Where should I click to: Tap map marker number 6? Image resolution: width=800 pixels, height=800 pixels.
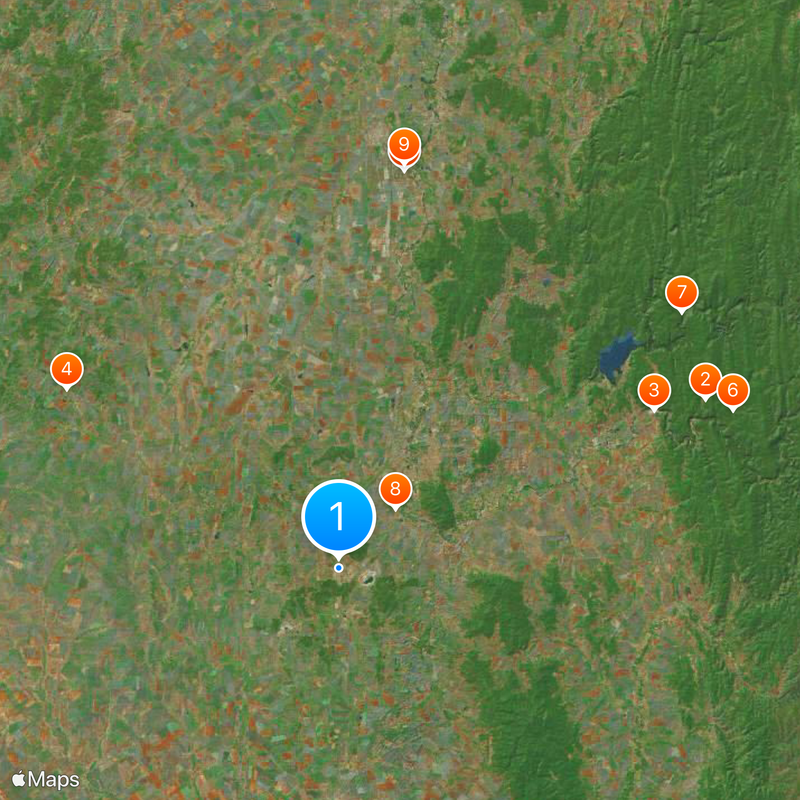[732, 390]
